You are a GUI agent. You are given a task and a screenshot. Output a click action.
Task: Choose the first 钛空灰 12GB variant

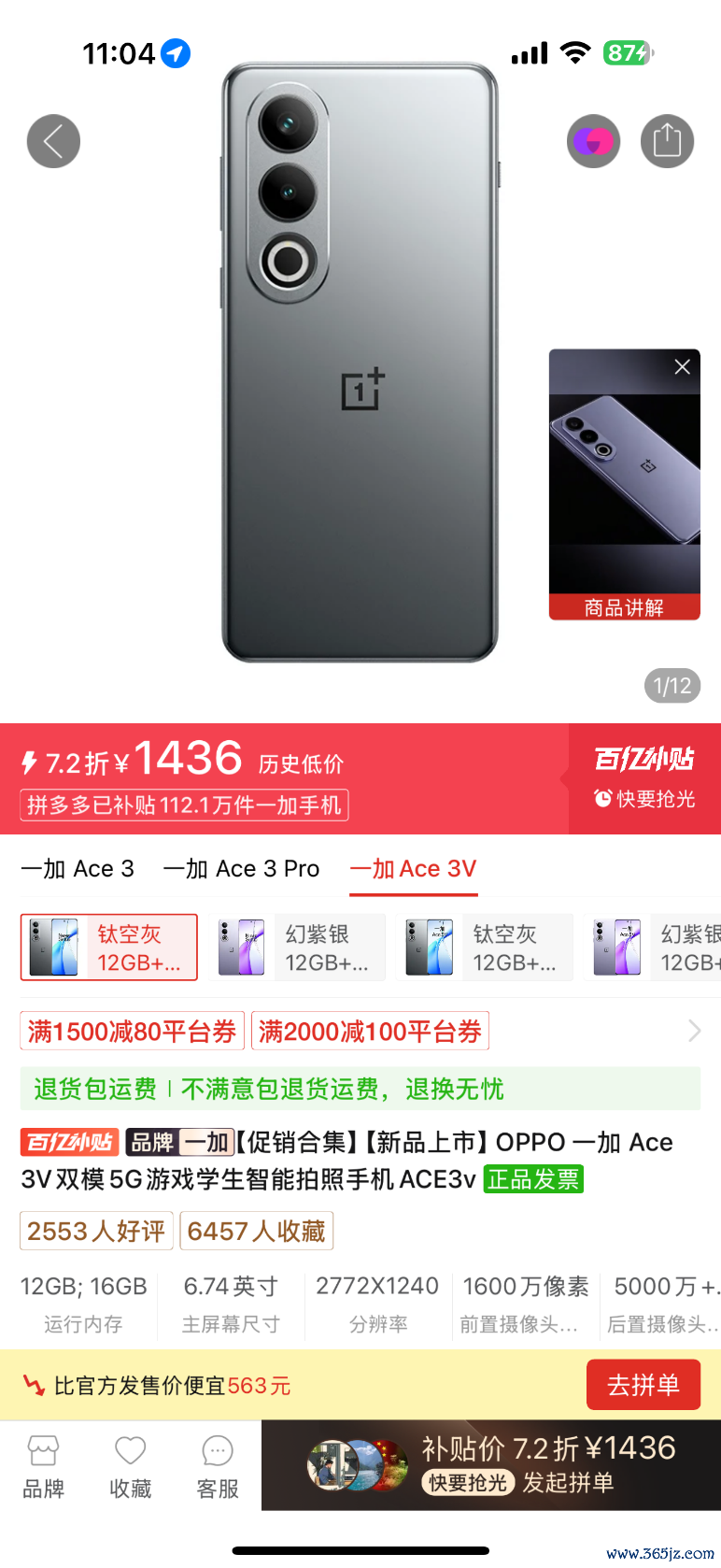pos(109,948)
